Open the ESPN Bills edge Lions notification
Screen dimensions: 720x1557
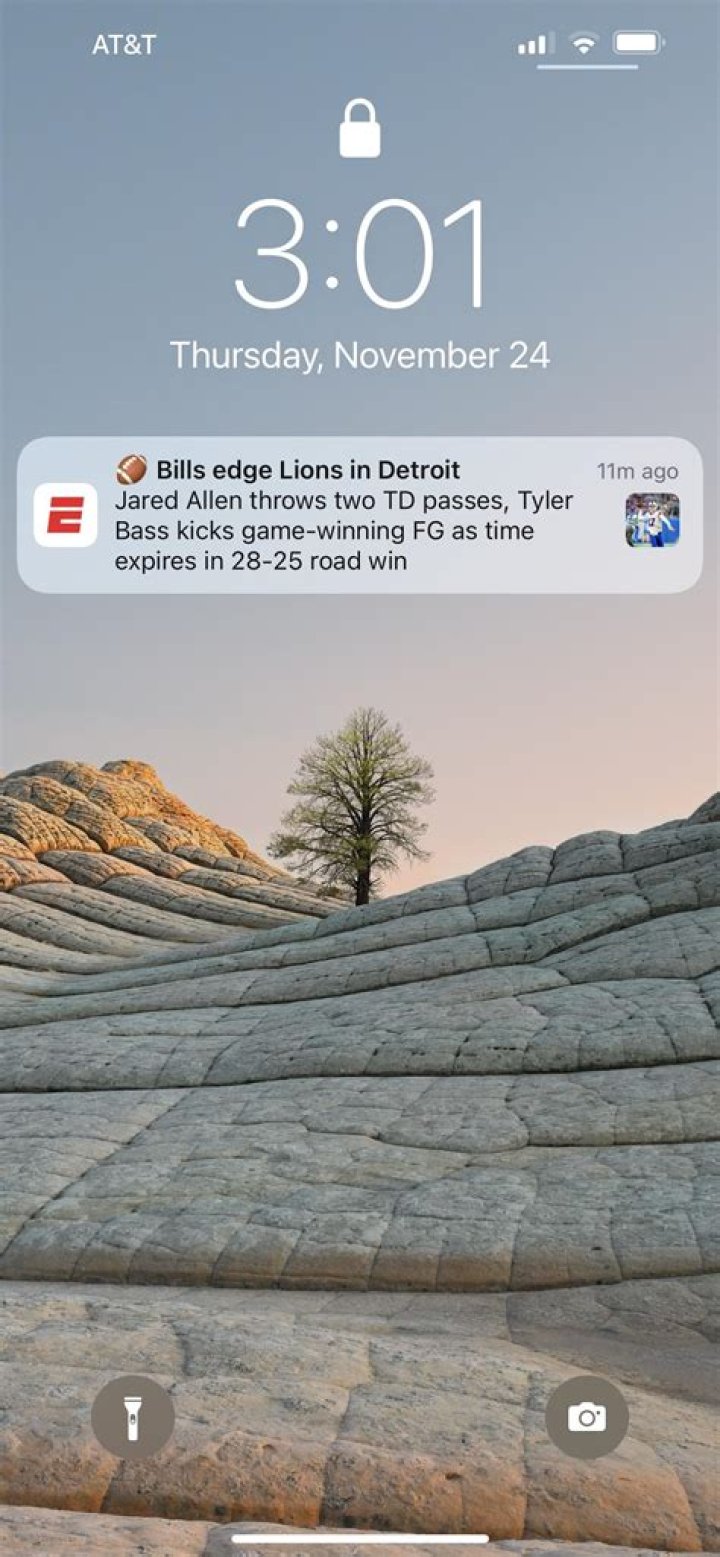click(360, 515)
